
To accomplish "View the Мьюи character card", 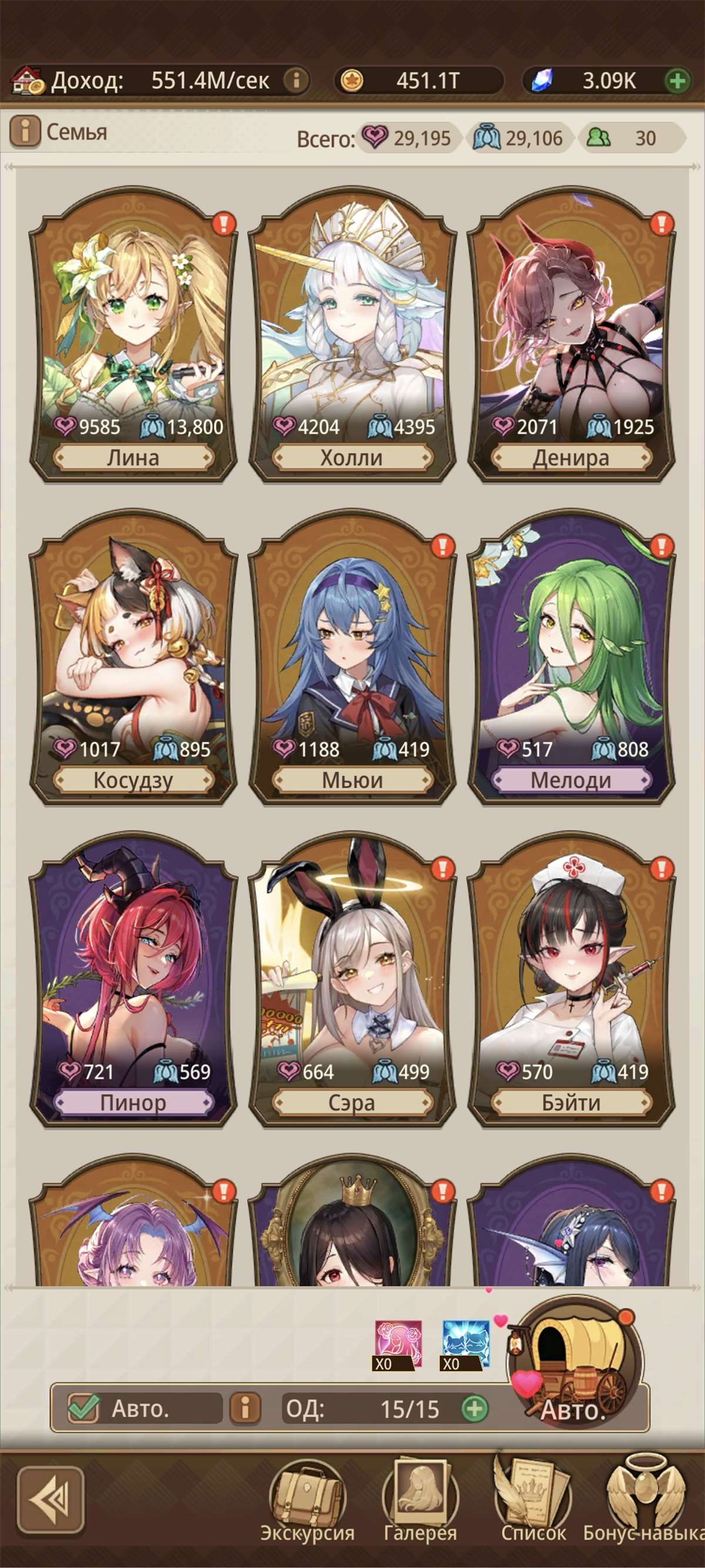I will 352,658.
